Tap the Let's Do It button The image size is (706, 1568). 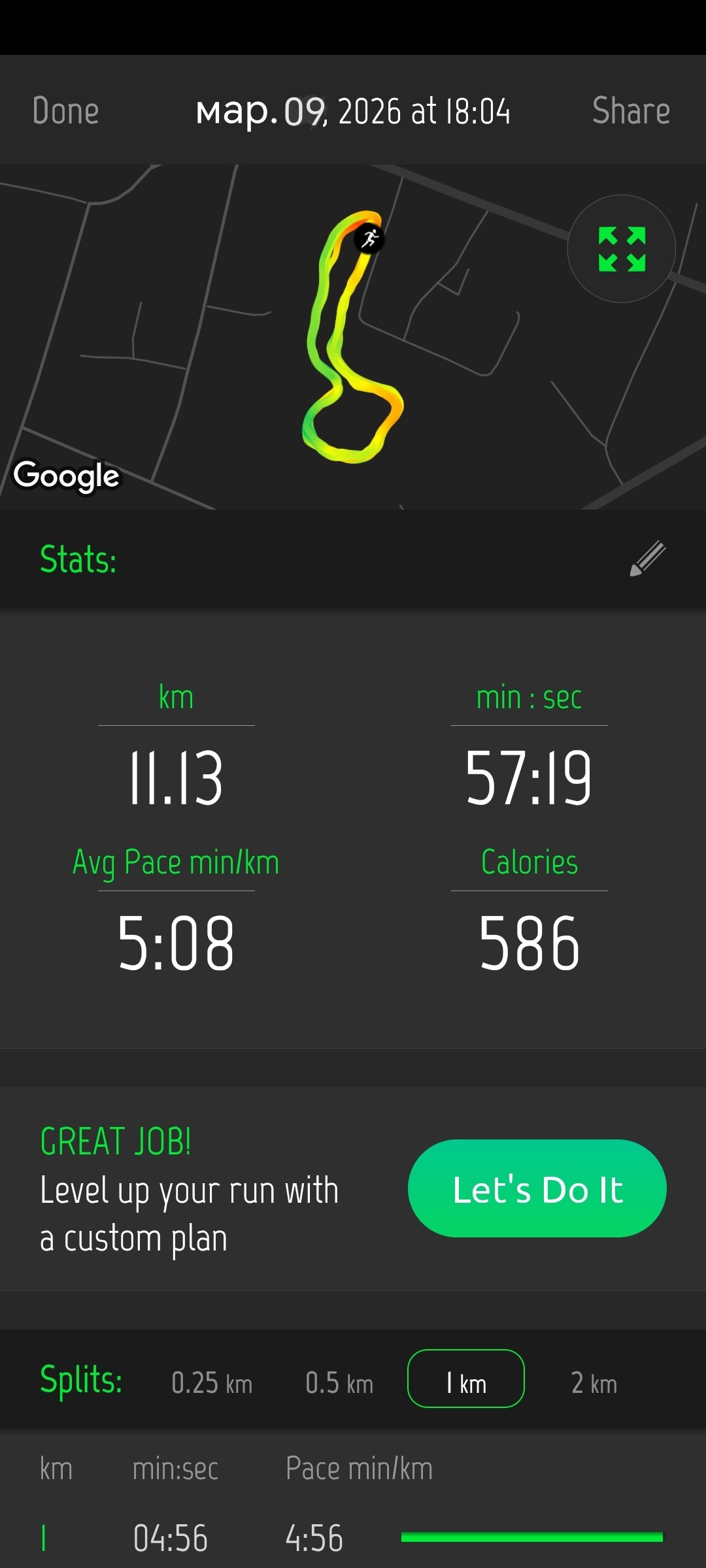click(537, 1188)
